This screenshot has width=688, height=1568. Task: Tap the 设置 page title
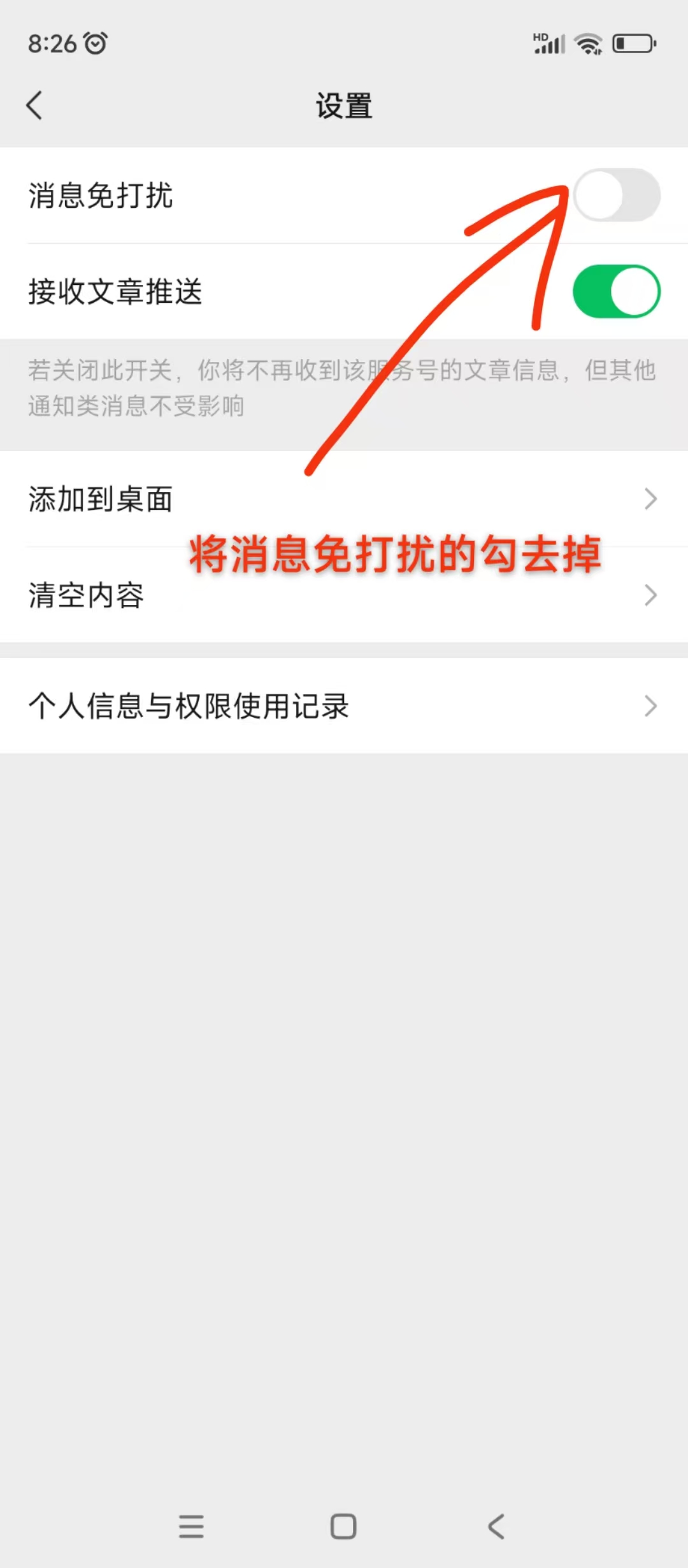(x=343, y=105)
